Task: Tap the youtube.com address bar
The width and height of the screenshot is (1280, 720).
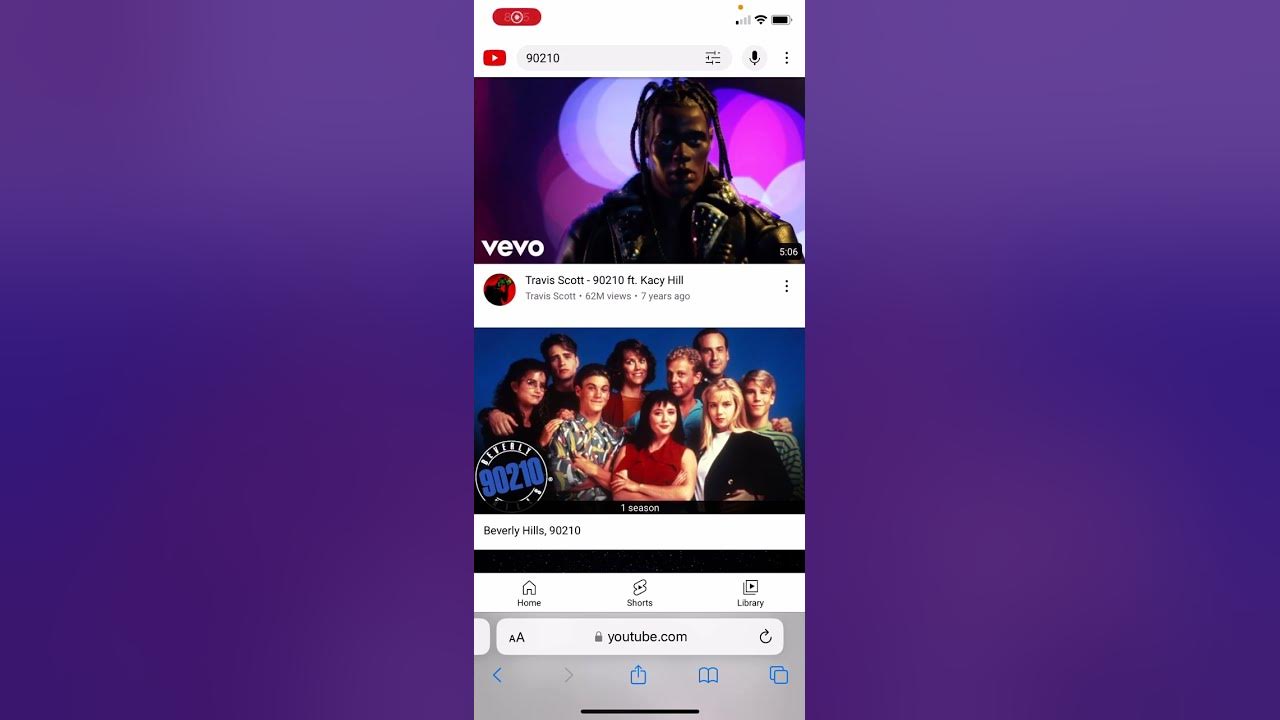Action: (x=645, y=636)
